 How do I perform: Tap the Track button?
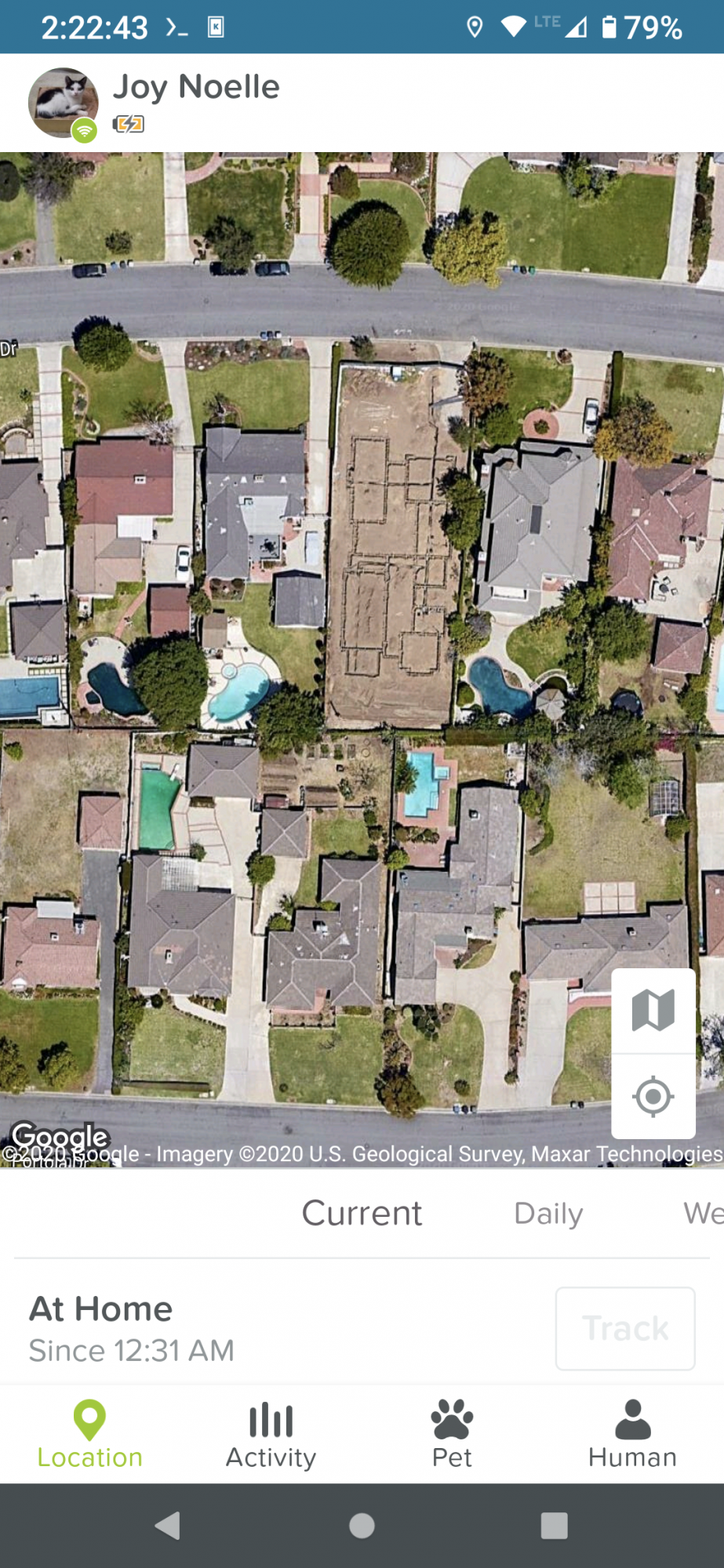pyautogui.click(x=625, y=1329)
